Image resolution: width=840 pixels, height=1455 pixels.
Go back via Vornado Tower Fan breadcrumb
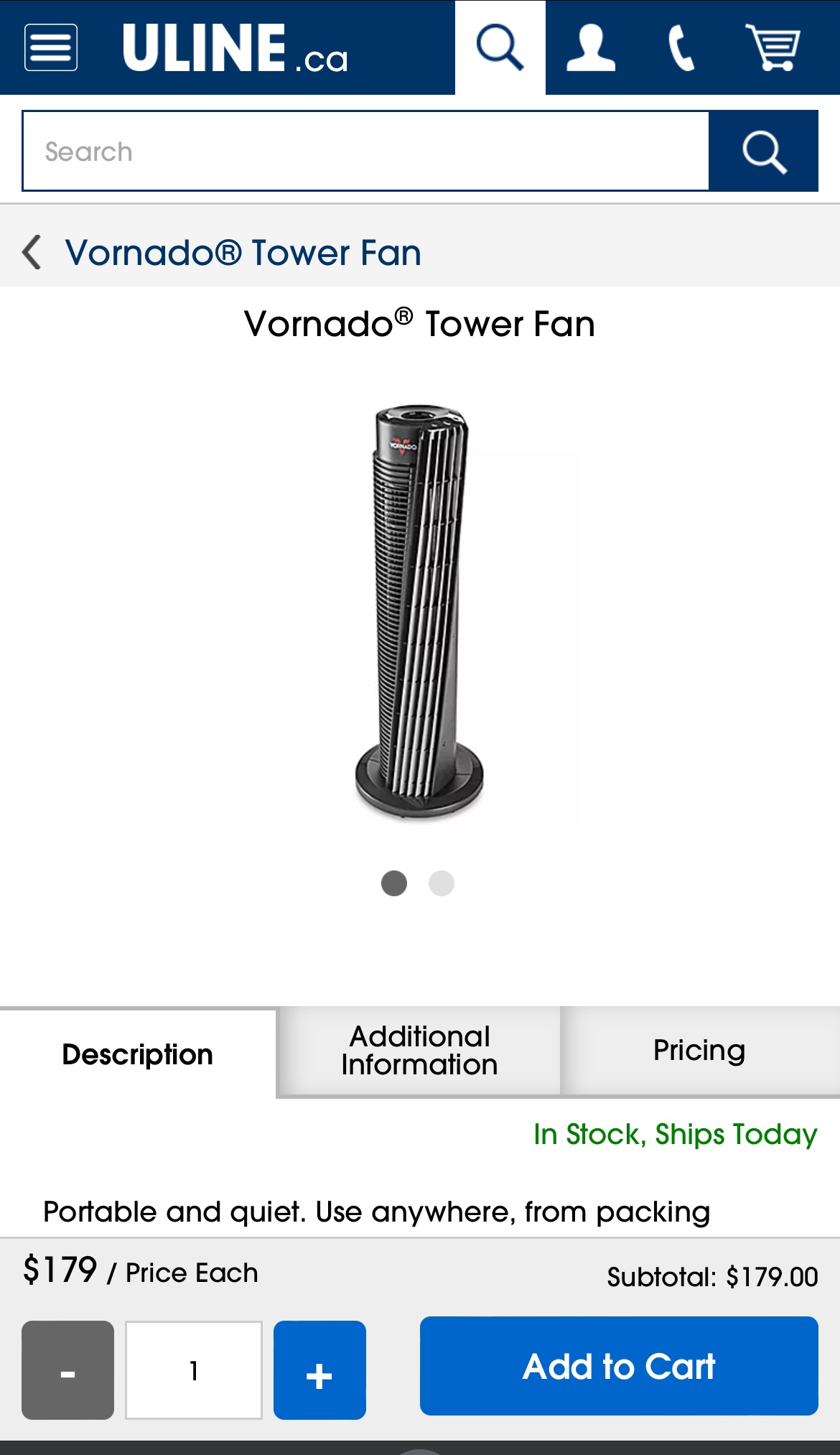(x=223, y=253)
